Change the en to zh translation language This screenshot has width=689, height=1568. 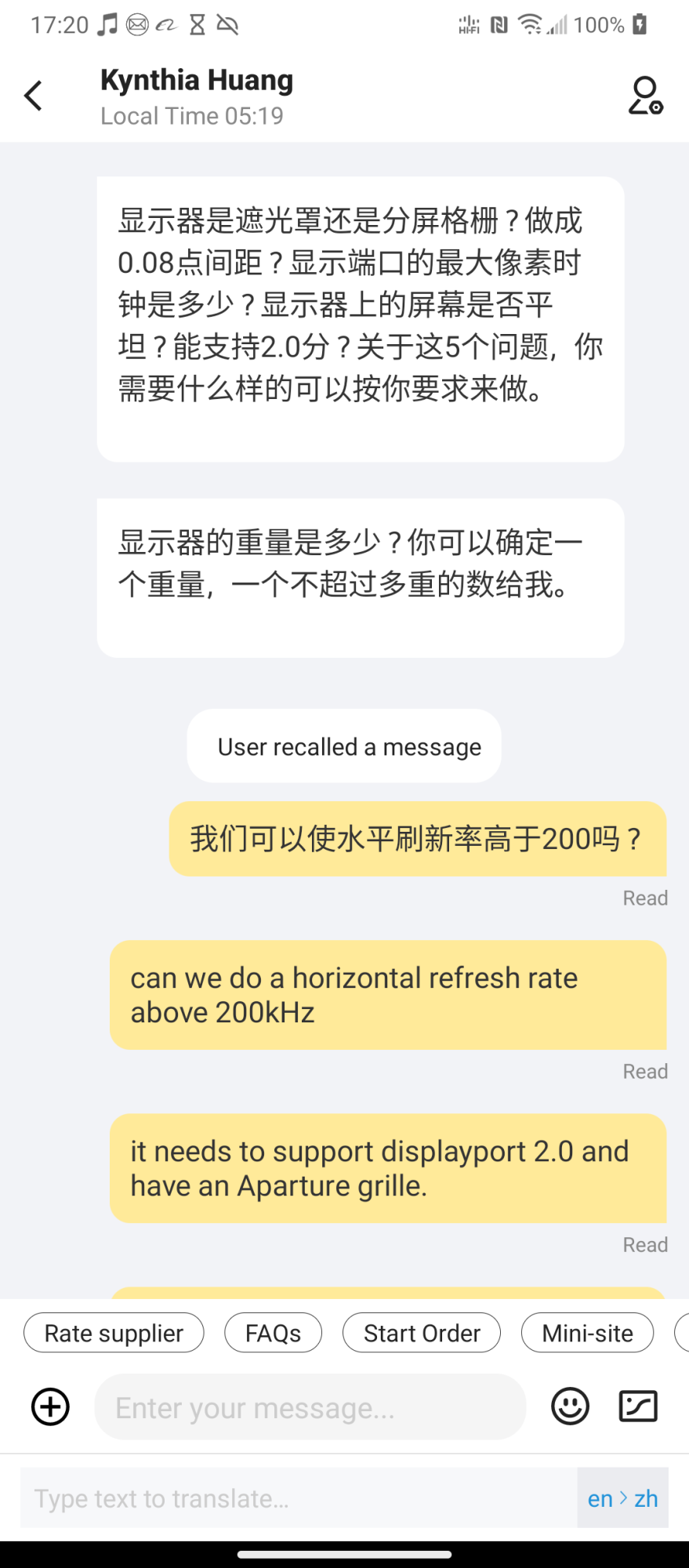(622, 1498)
